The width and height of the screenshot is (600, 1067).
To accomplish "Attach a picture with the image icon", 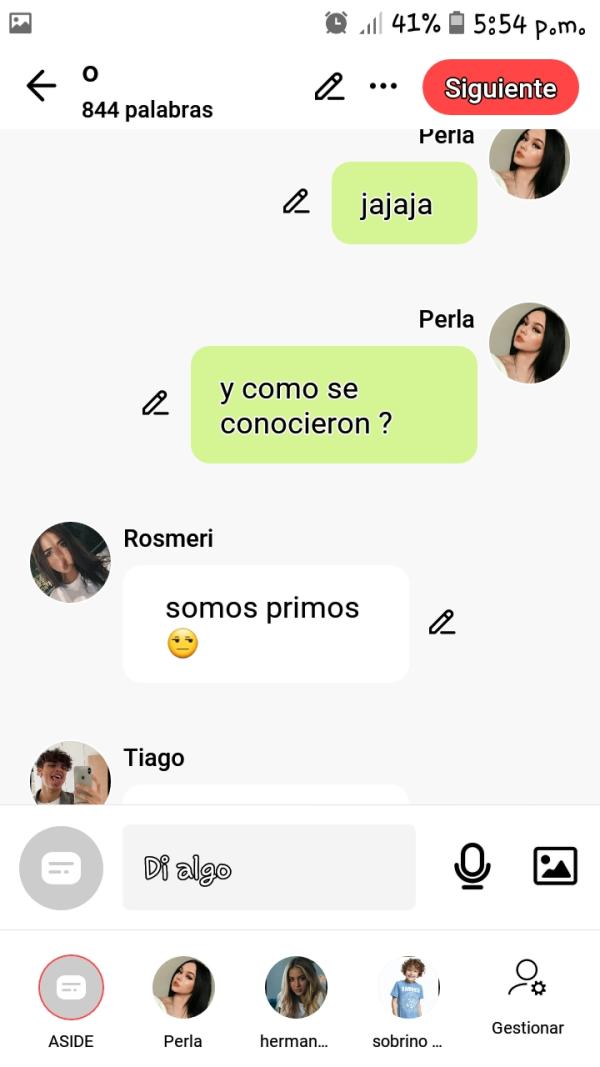I will [555, 866].
